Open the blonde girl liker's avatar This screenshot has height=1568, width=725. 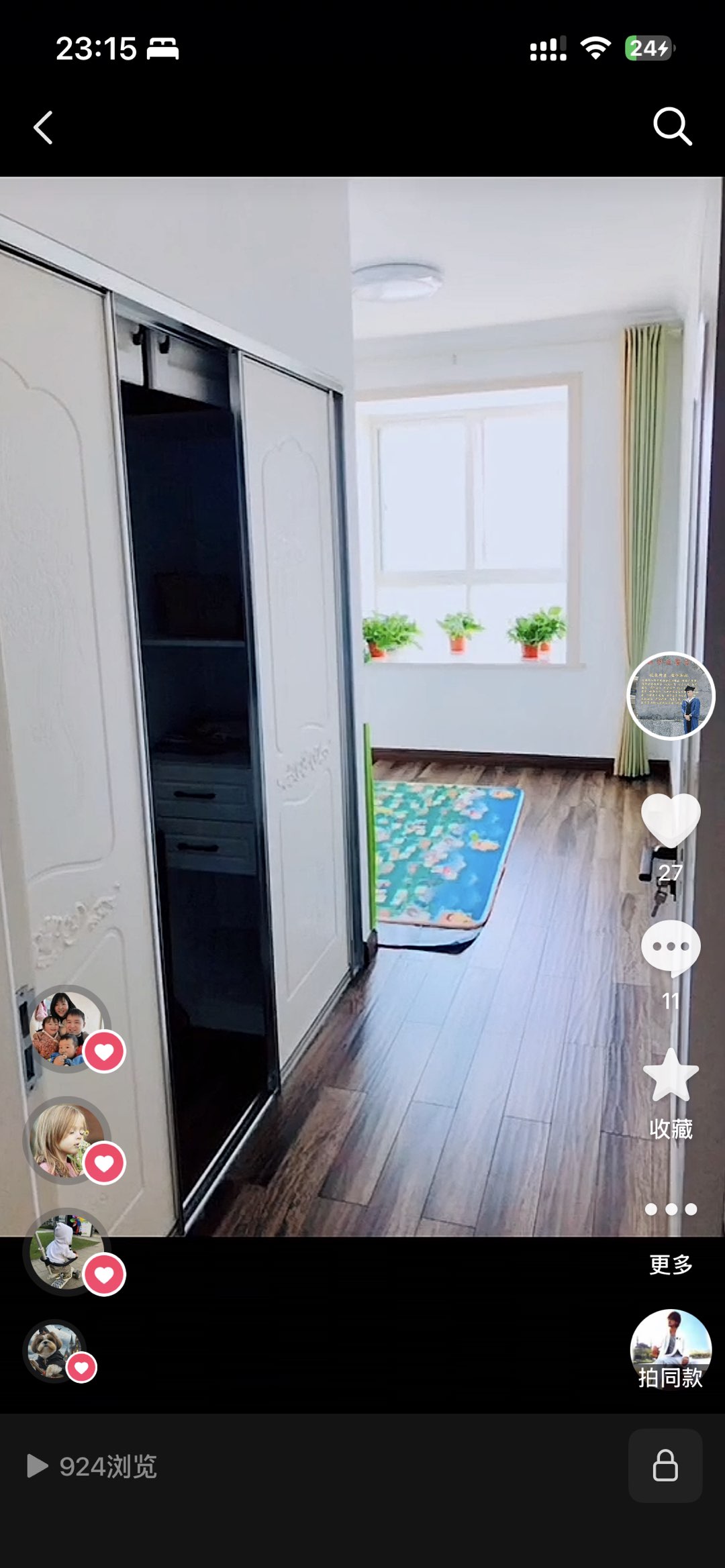65,1140
